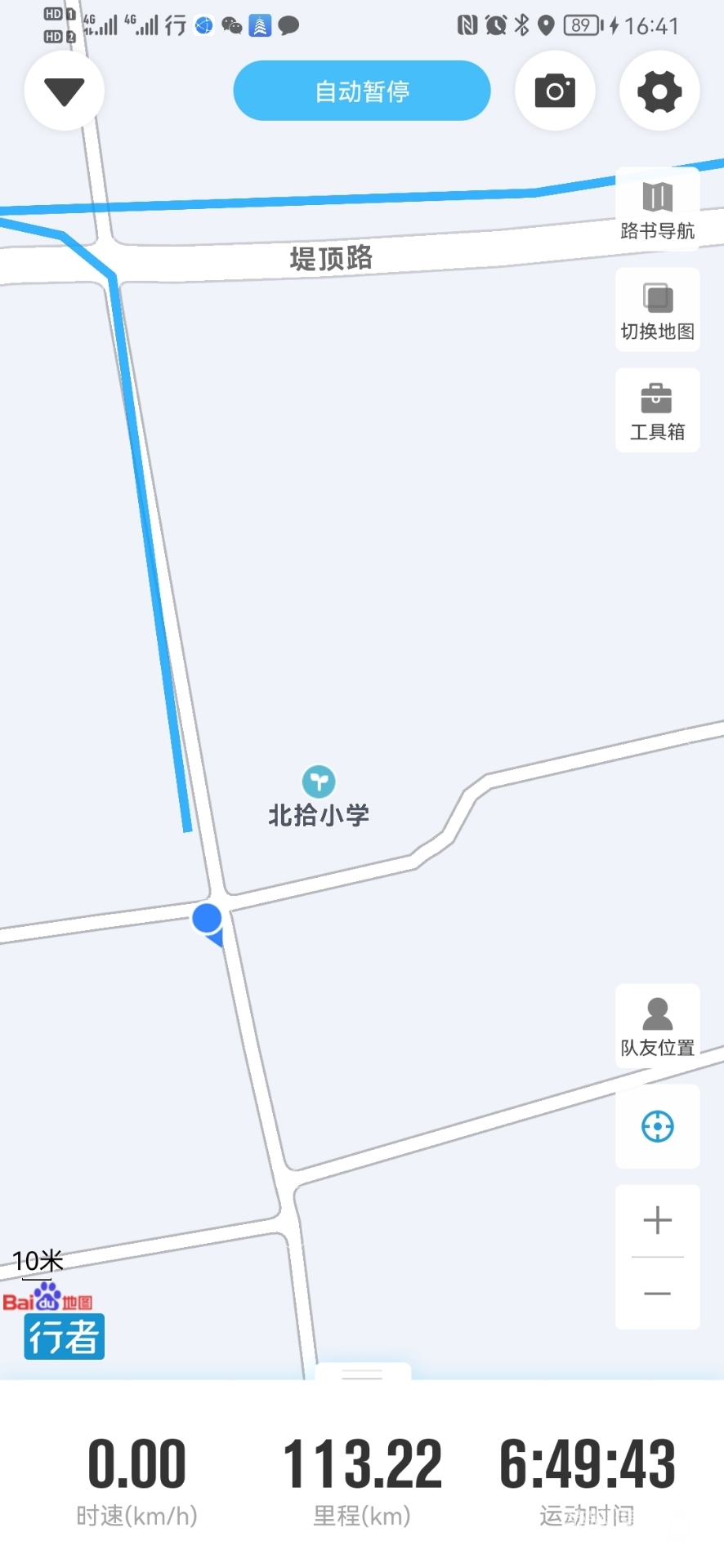Open the settings gear
This screenshot has height=1568, width=724.
pos(659,91)
